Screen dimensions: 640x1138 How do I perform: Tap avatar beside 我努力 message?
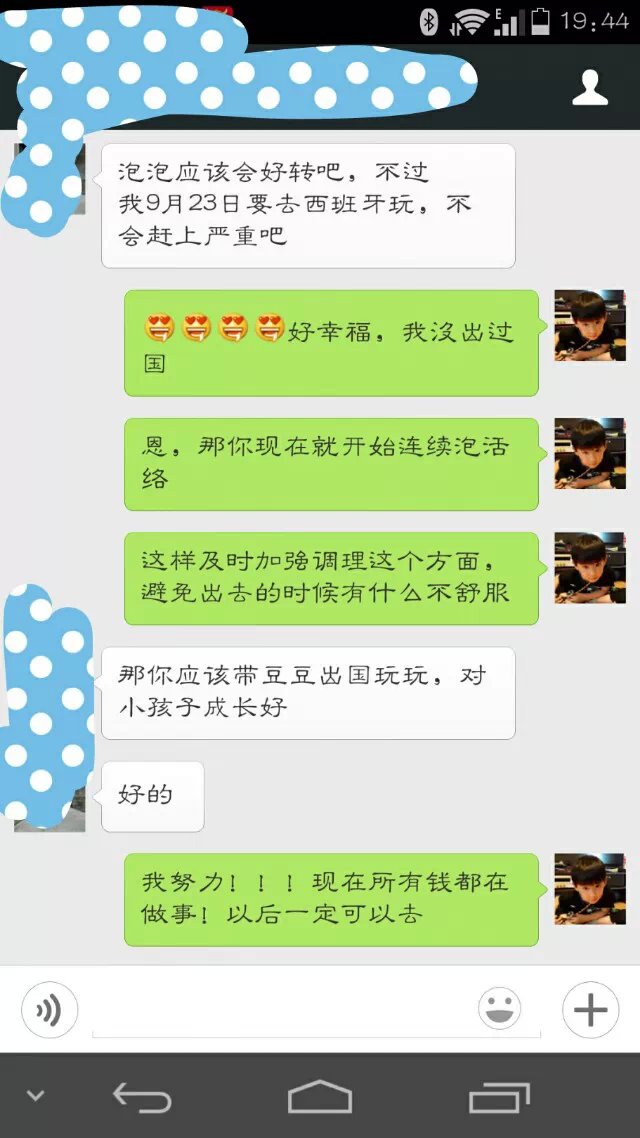[x=589, y=888]
